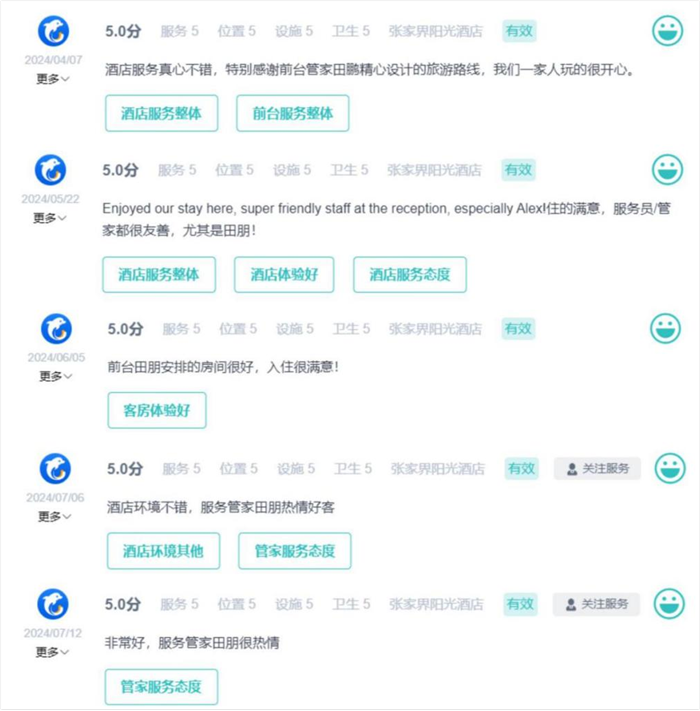The width and height of the screenshot is (700, 711).
Task: Expand 更多 under the 2024/07/12 review
Action: [53, 652]
